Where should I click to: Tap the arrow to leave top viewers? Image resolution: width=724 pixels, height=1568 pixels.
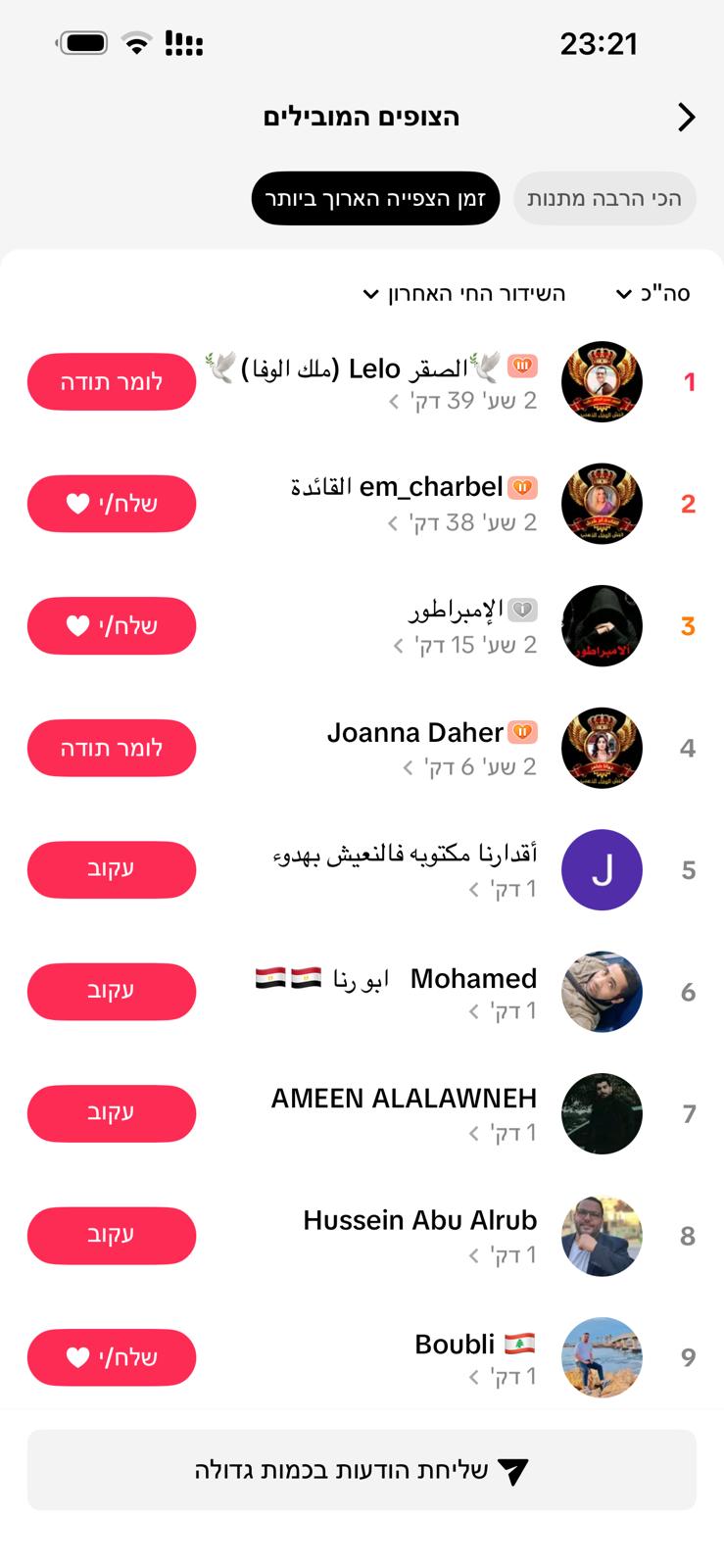[x=687, y=118]
